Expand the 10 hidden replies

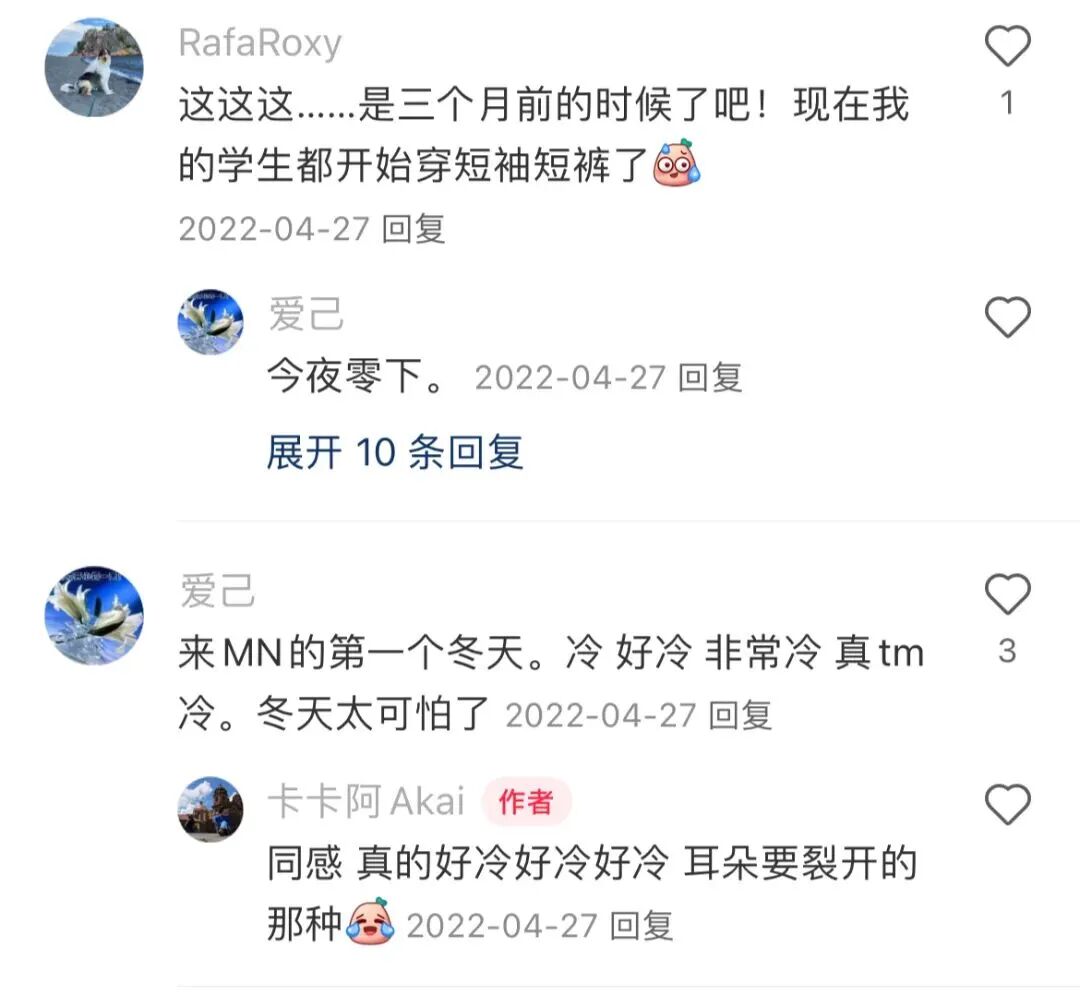point(394,453)
